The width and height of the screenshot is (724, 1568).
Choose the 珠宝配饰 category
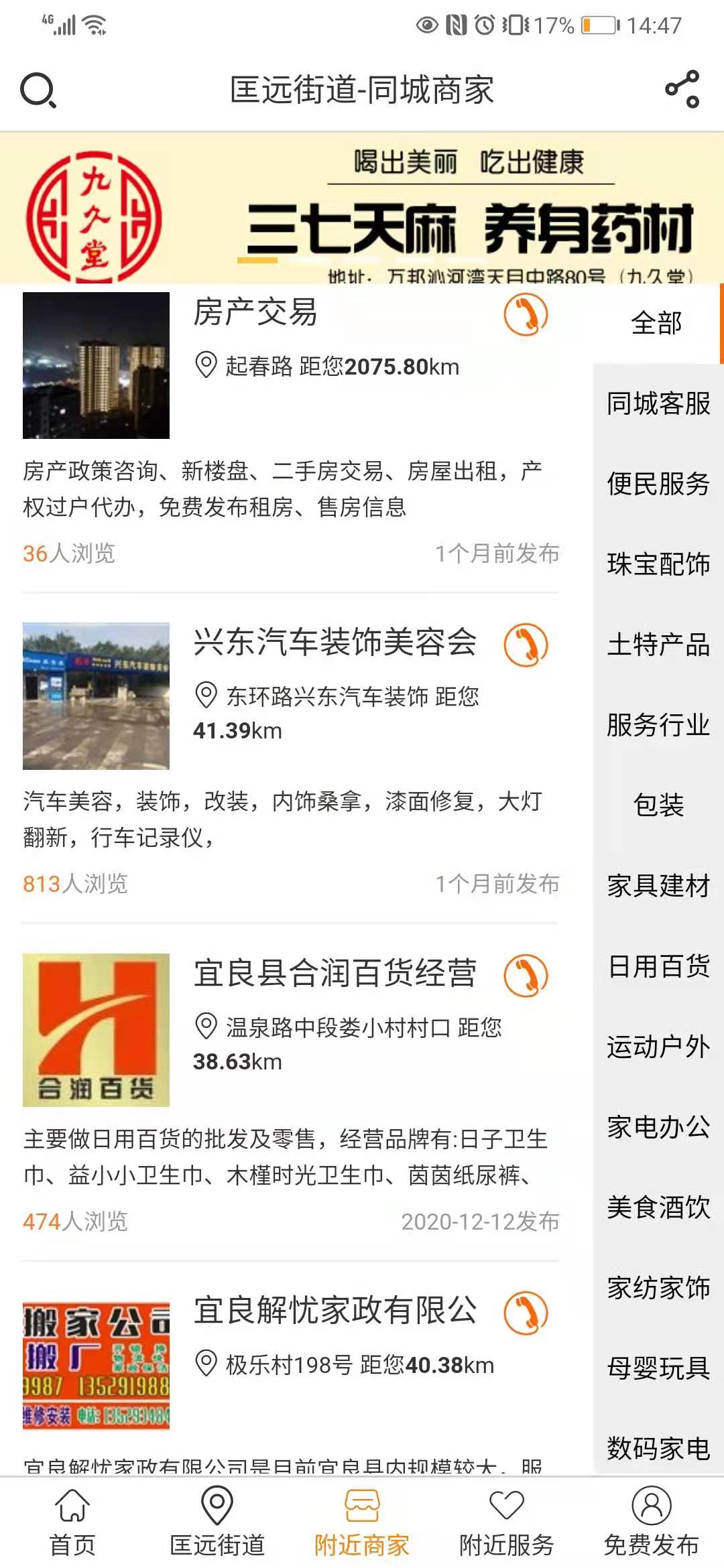coord(658,564)
